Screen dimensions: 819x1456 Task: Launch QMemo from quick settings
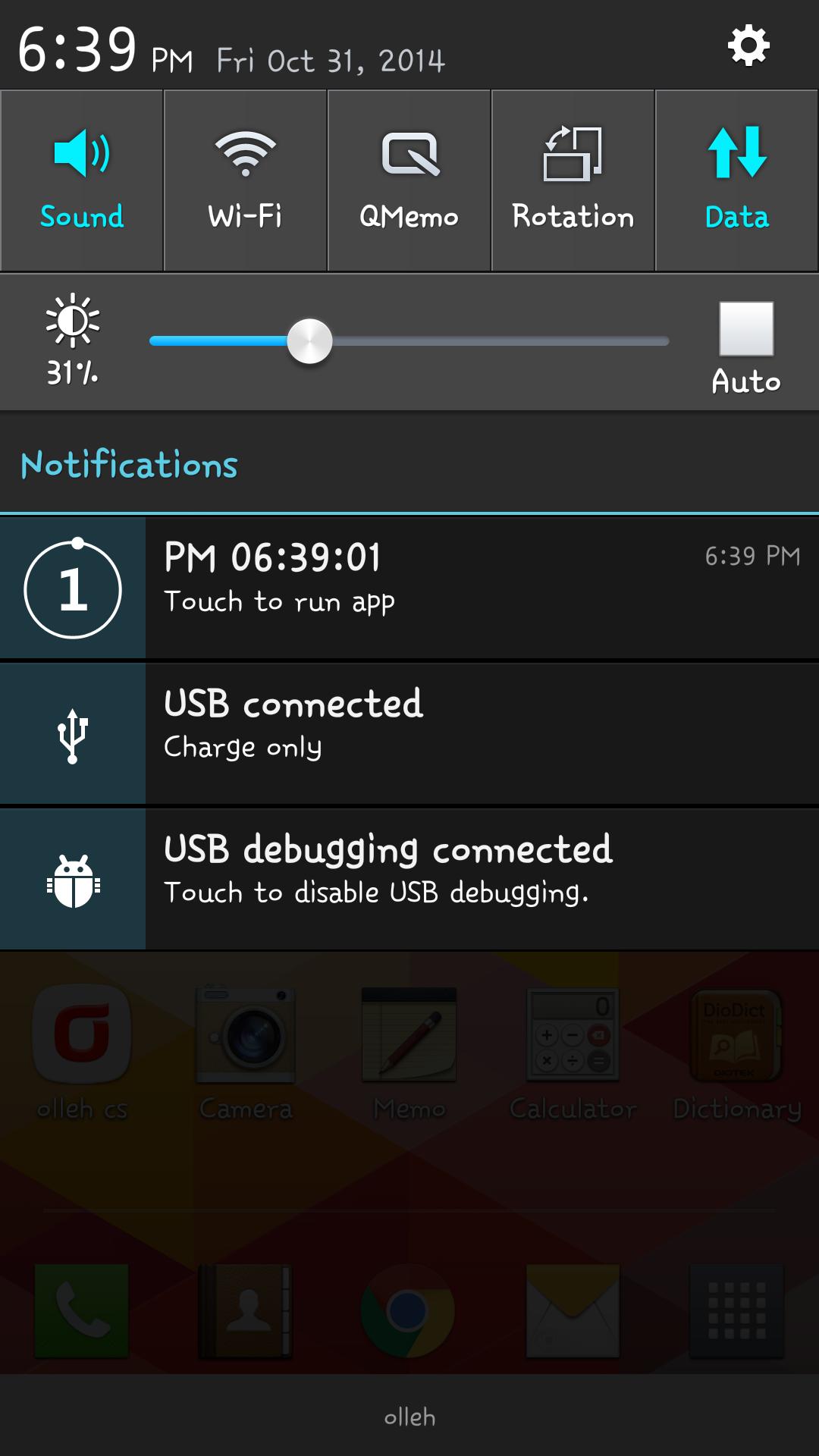click(x=409, y=180)
